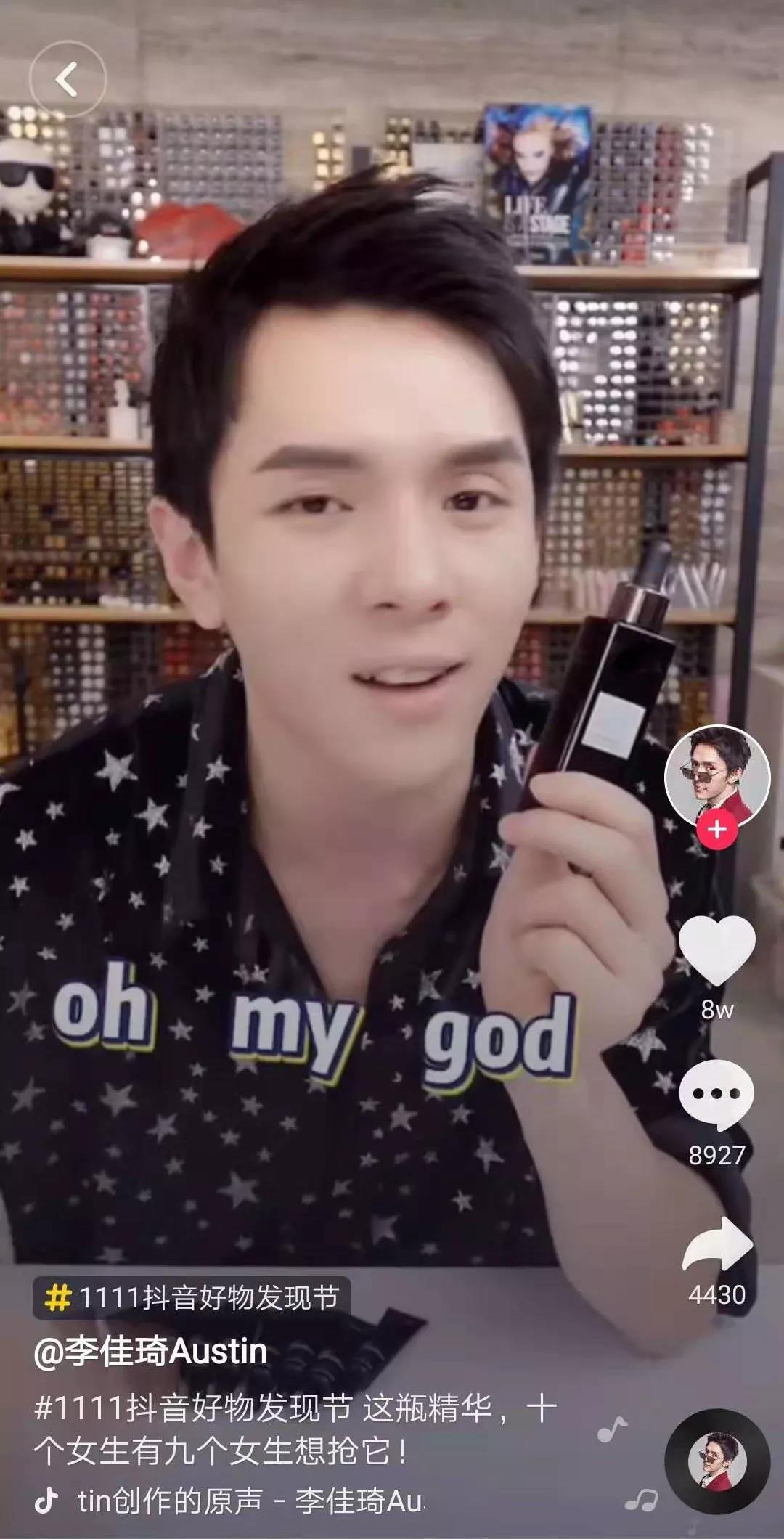784x1539 pixels.
Task: Open the comments on this video
Action: (717, 1095)
